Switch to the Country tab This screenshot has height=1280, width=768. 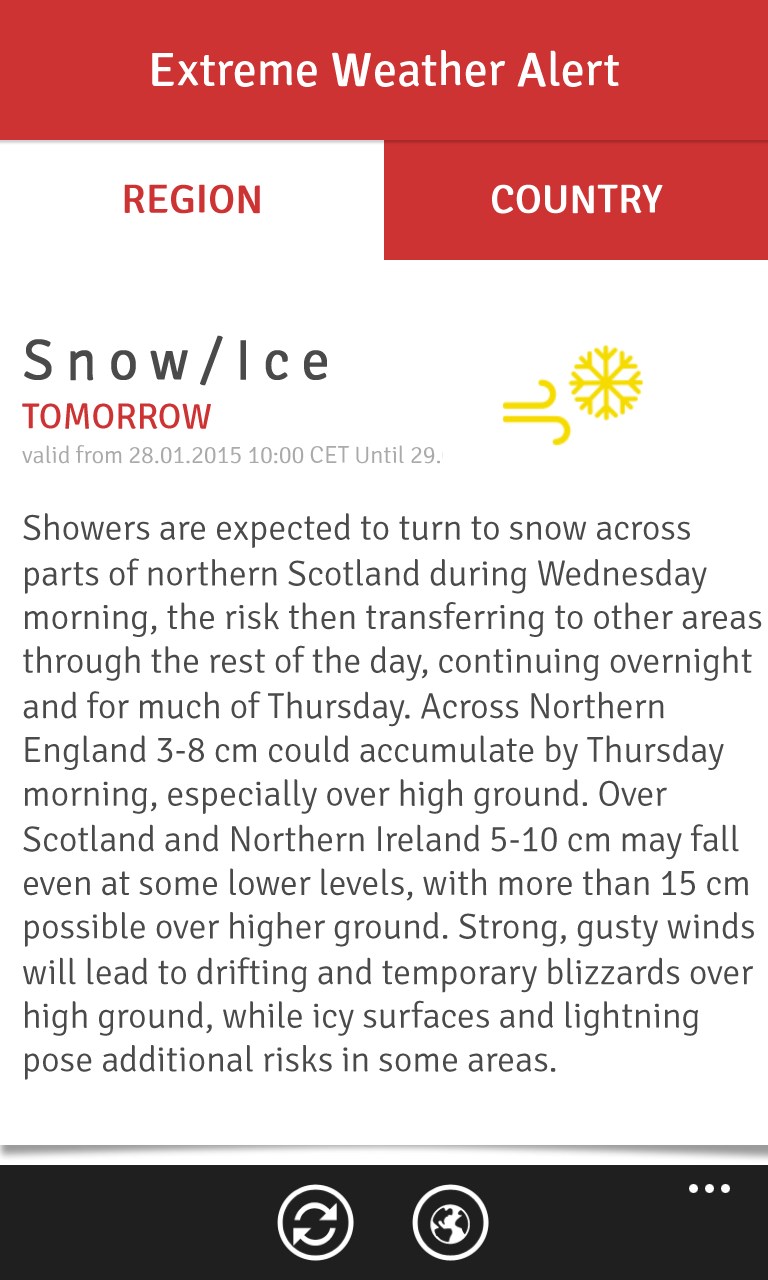coord(576,200)
